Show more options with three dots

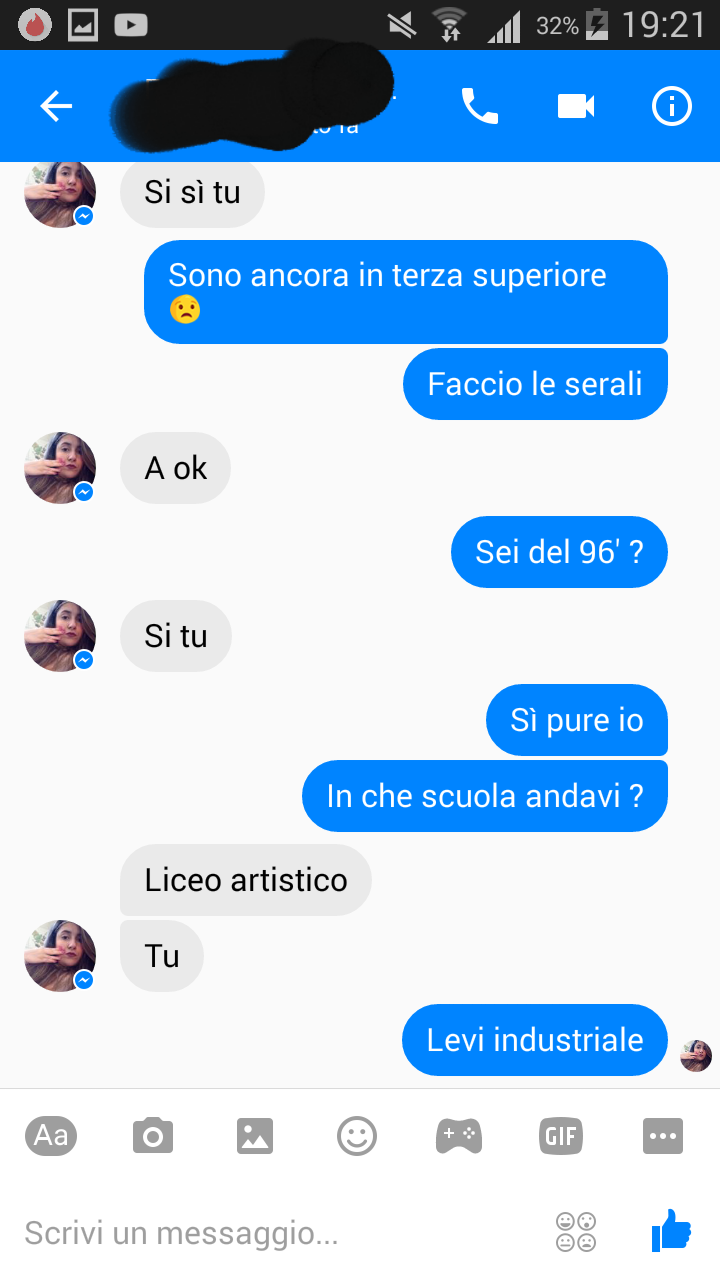663,1136
